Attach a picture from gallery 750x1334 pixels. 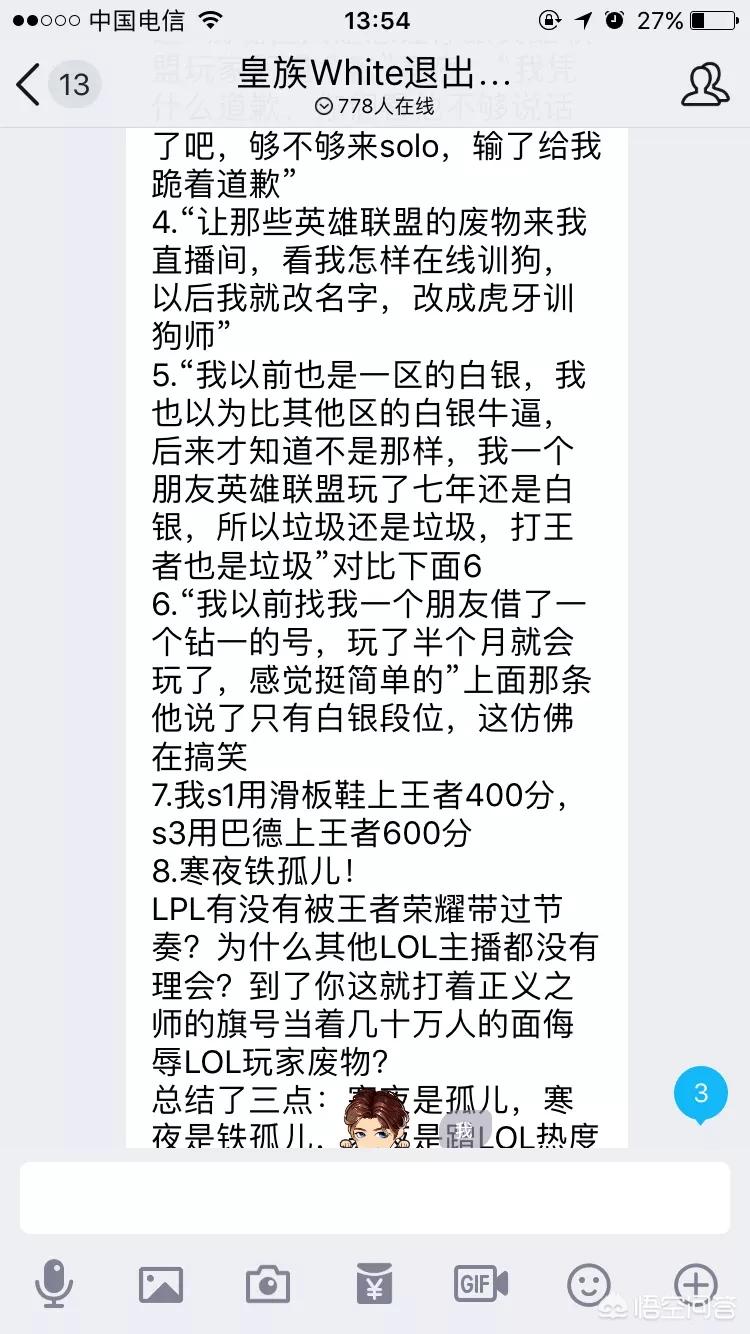[161, 1284]
